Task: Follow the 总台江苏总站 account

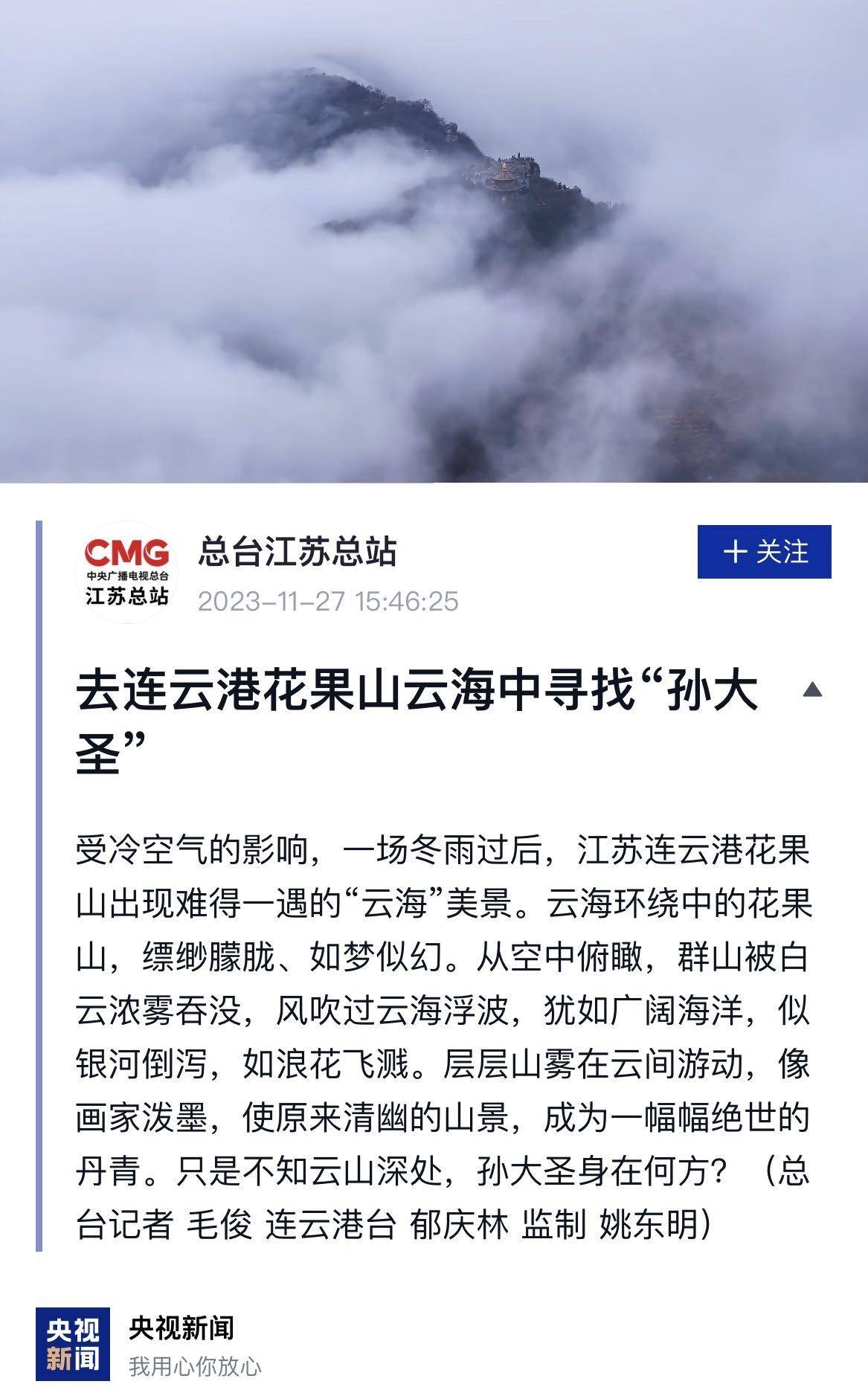Action: 764,552
